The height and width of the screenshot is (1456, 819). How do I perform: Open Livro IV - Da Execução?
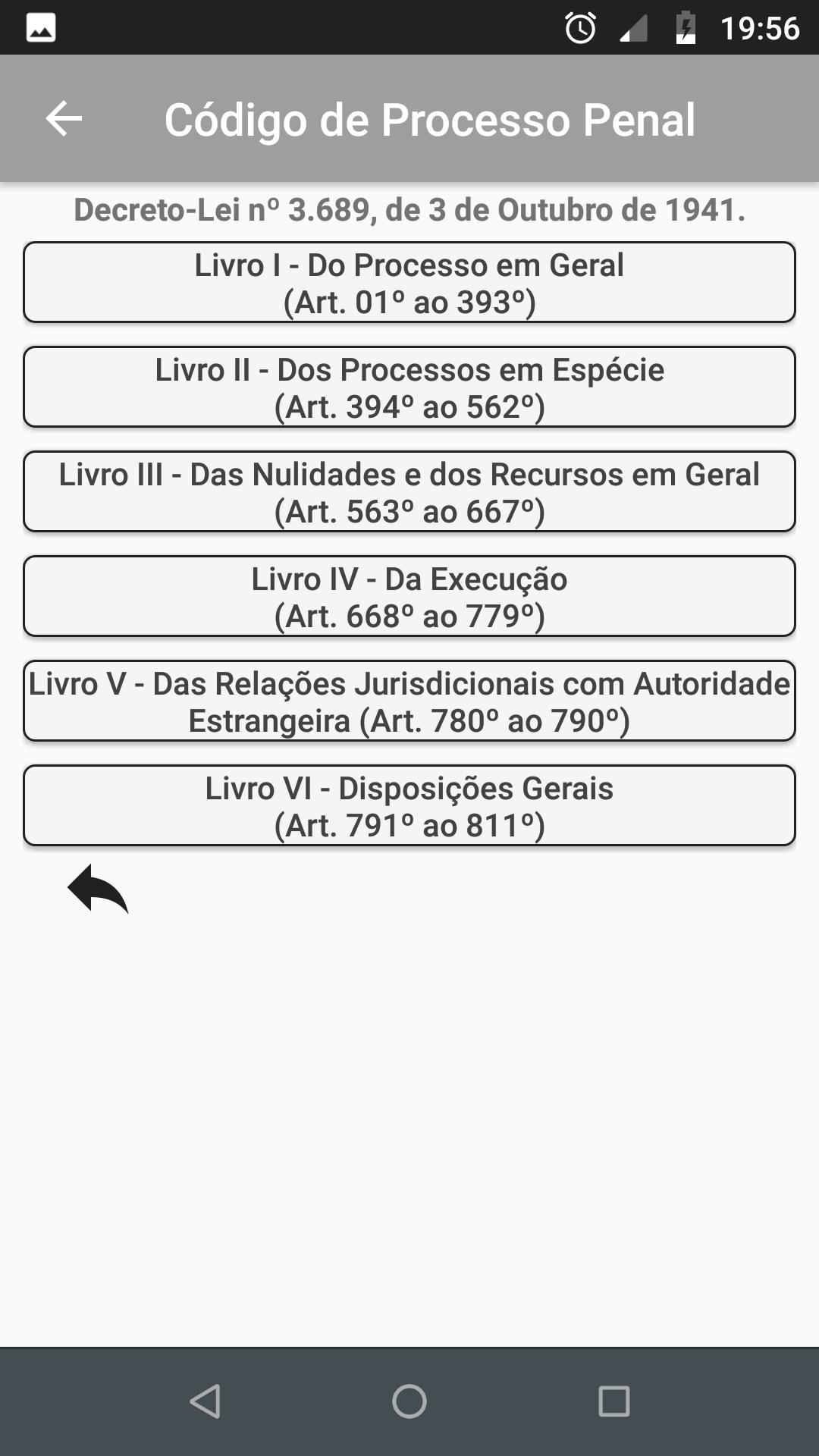point(409,597)
